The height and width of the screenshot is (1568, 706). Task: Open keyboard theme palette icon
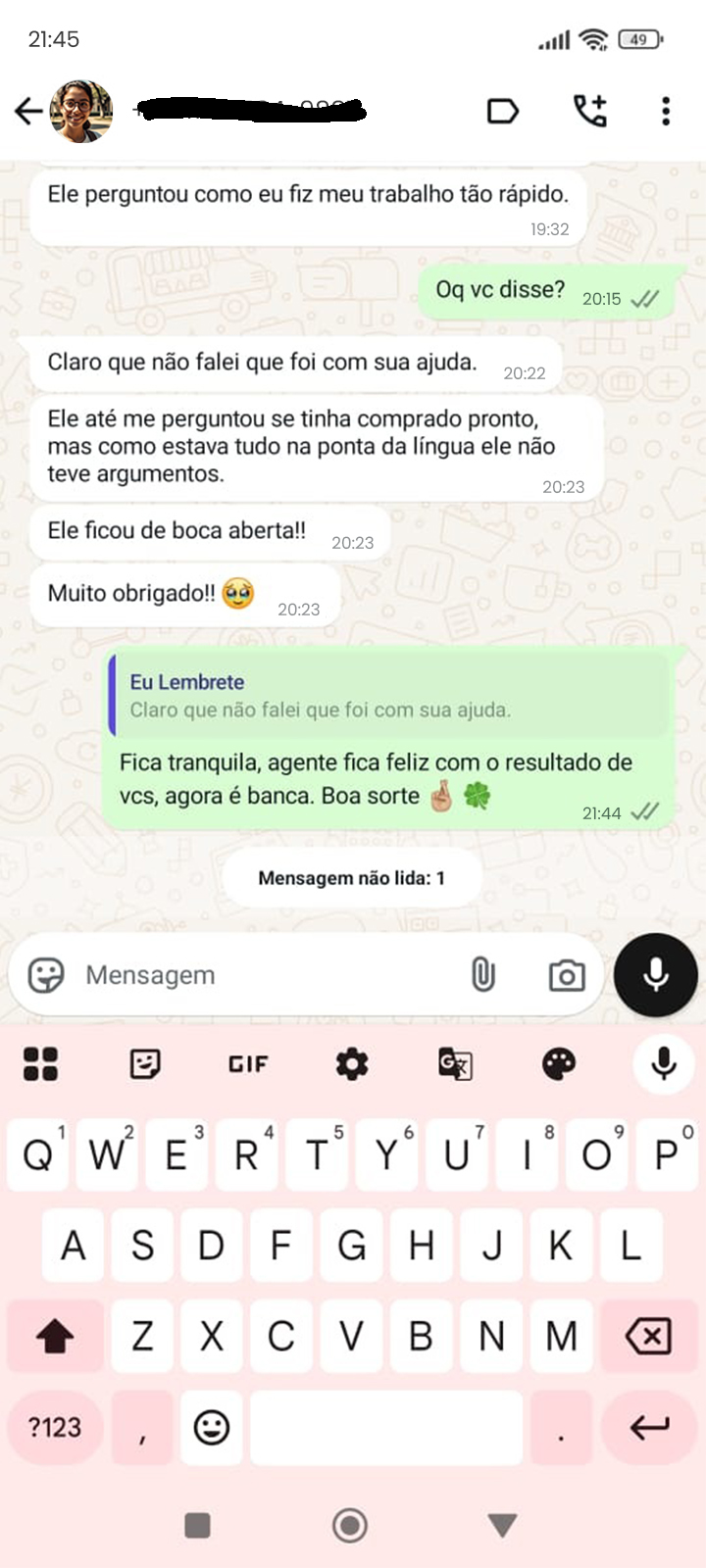[x=559, y=1064]
